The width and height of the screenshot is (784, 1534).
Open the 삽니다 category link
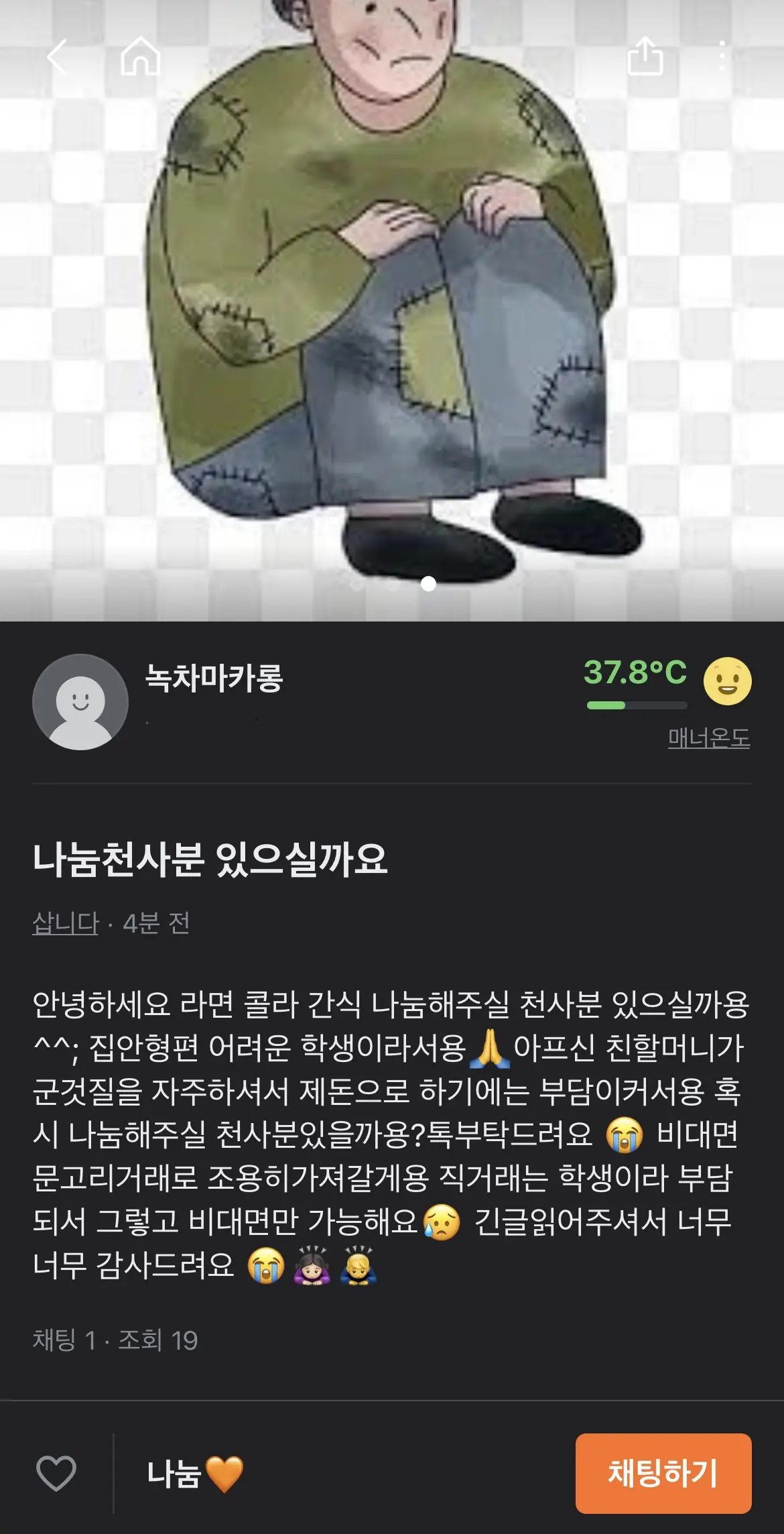click(x=66, y=923)
